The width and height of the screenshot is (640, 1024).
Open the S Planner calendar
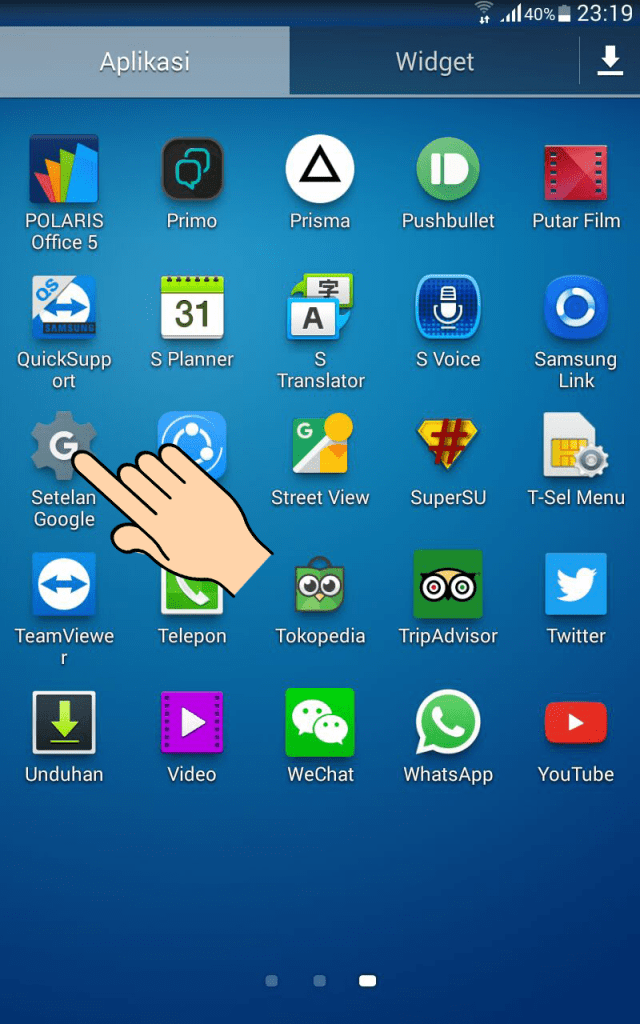(x=192, y=309)
